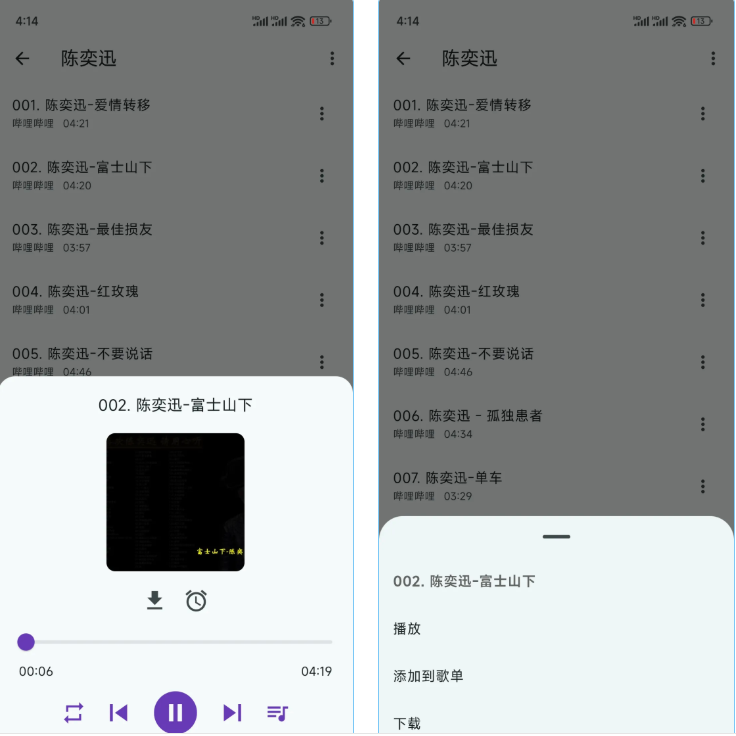Viewport: 736px width, 736px height.
Task: Pause the playing song 富士山下
Action: [x=175, y=712]
